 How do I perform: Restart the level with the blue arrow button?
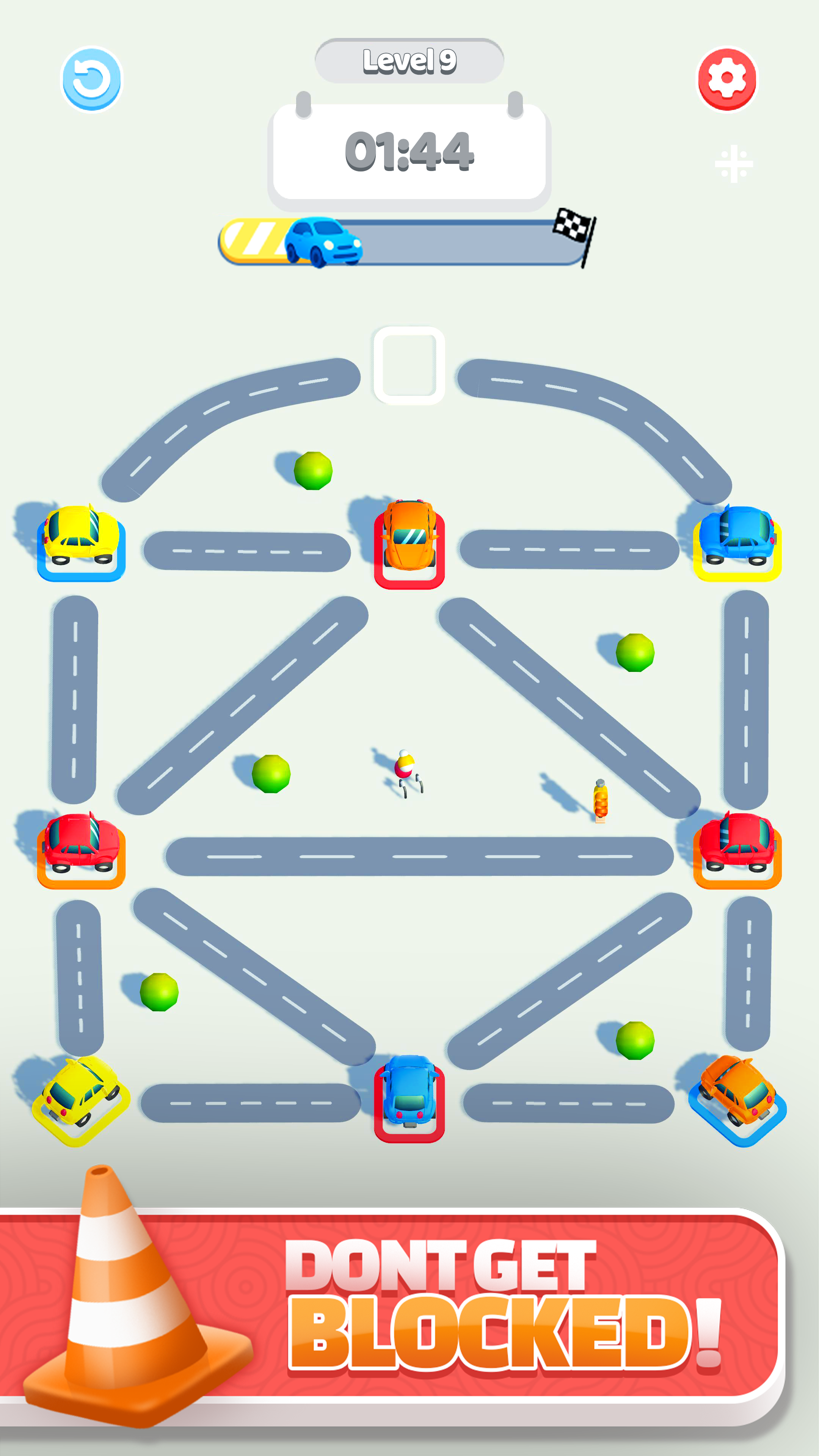(91, 79)
